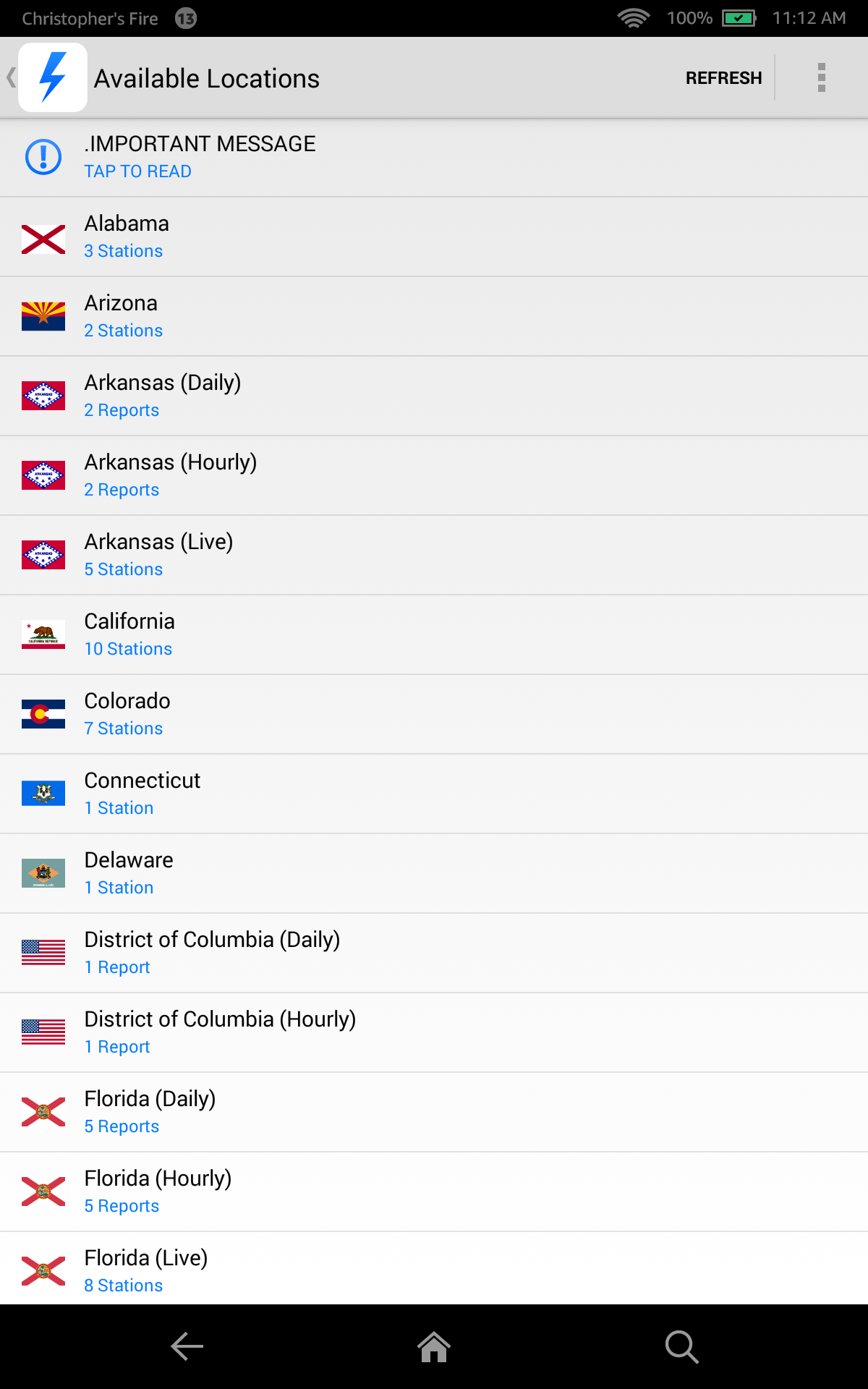Open the search from the bottom bar
This screenshot has width=868, height=1389.
point(681,1347)
